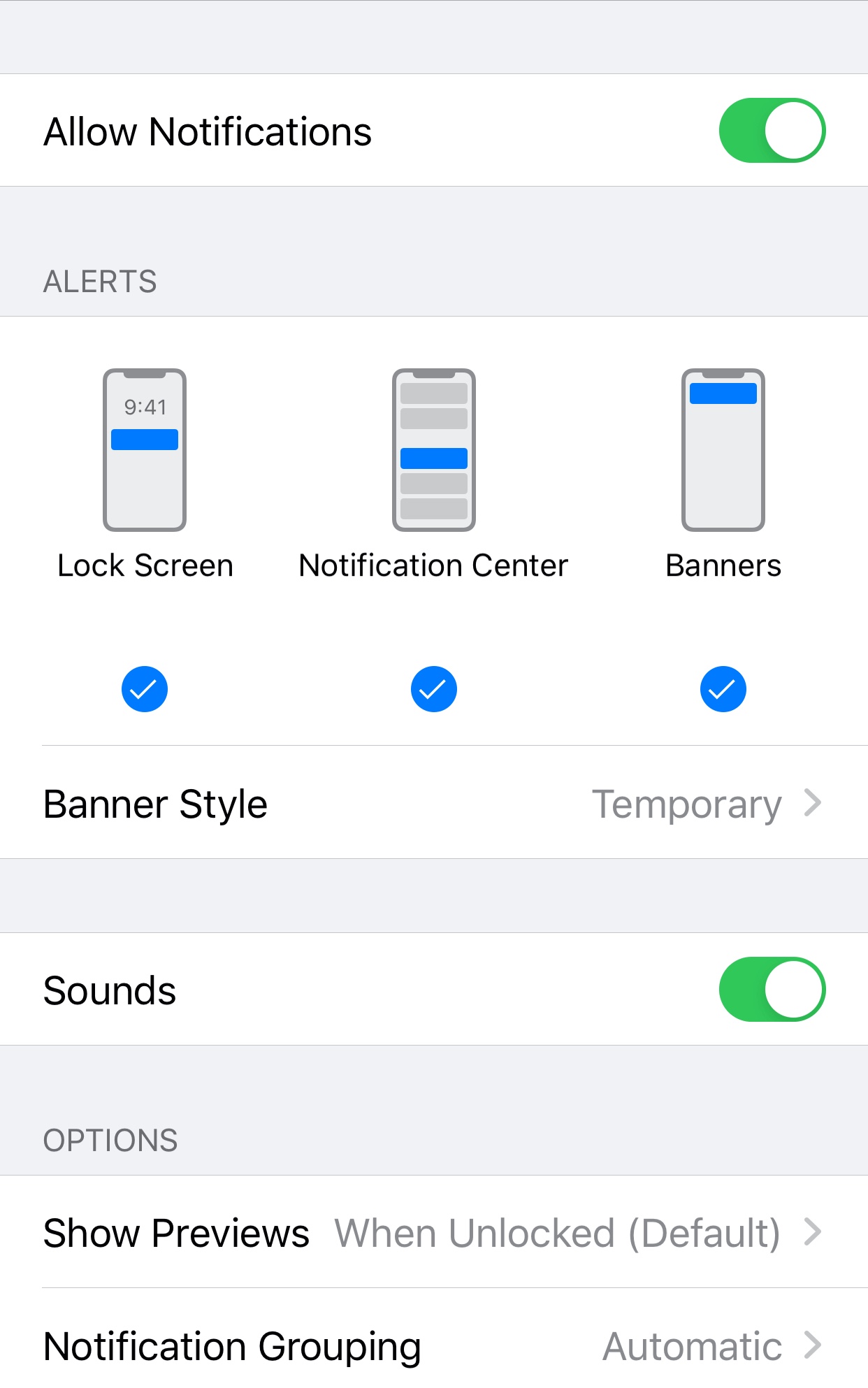Uncheck Notification Center alerts
Screen dimensions: 868x1388
(x=433, y=689)
